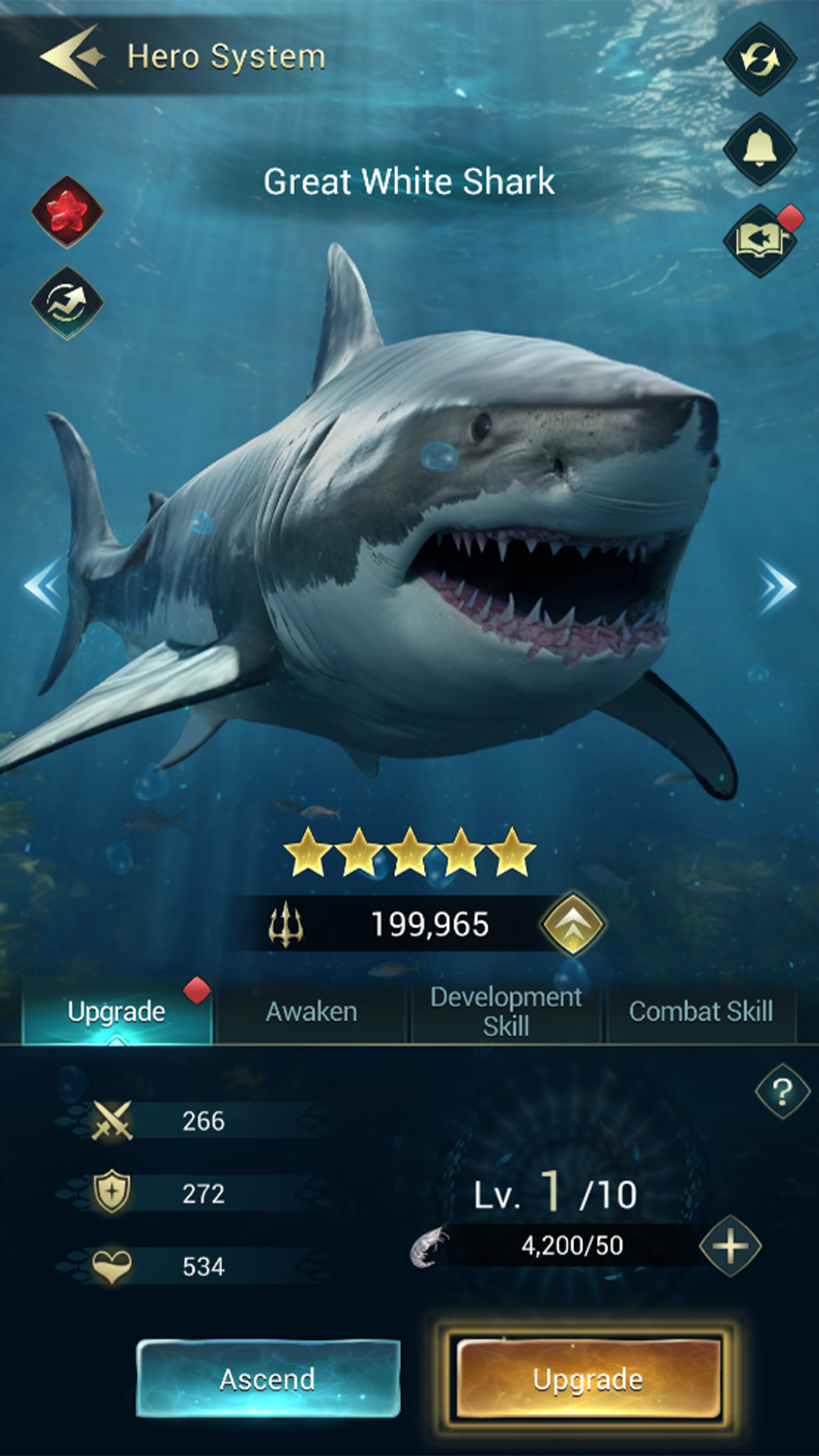Tap the Ascend button
The width and height of the screenshot is (819, 1456).
268,1379
